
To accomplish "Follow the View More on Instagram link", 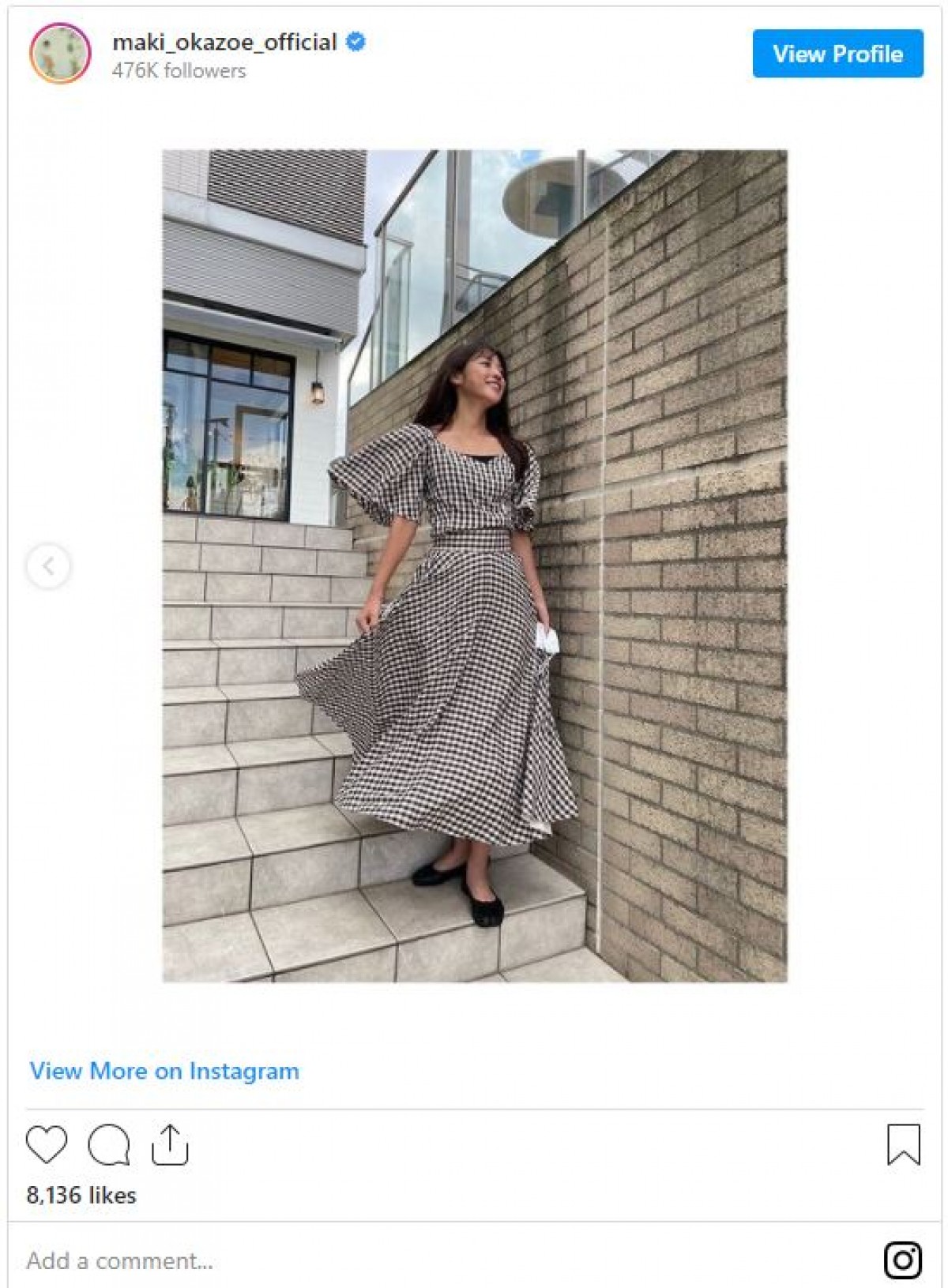I will [x=164, y=1071].
